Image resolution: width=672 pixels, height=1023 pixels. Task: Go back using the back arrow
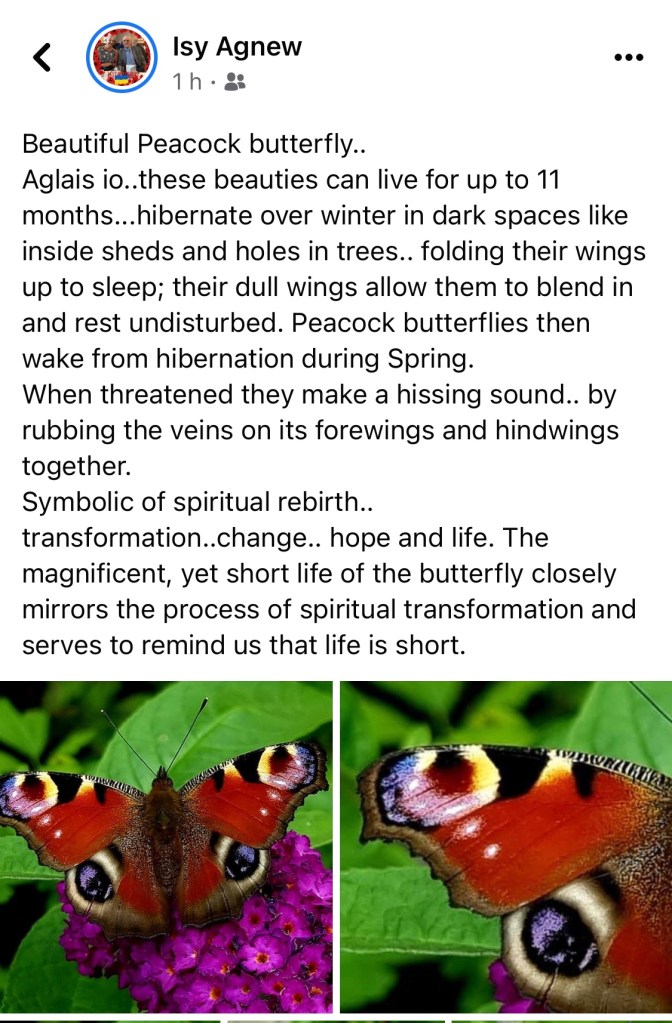pos(42,58)
